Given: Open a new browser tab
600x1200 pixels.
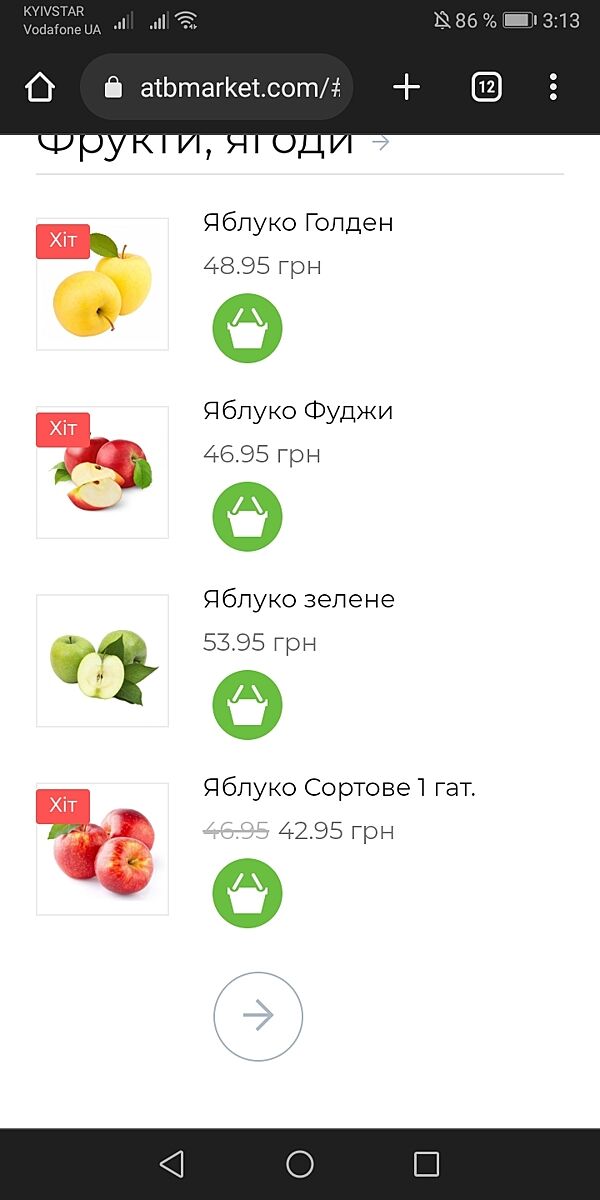Looking at the screenshot, I should click(x=406, y=88).
